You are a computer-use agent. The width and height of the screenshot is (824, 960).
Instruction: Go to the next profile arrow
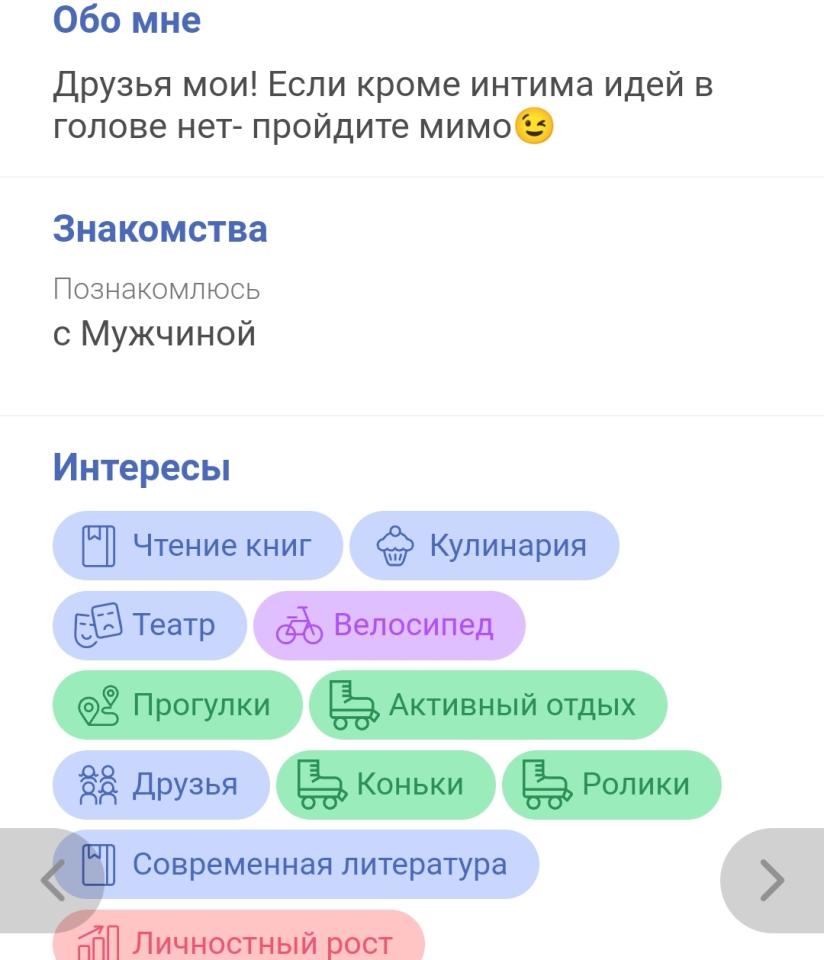tap(773, 879)
